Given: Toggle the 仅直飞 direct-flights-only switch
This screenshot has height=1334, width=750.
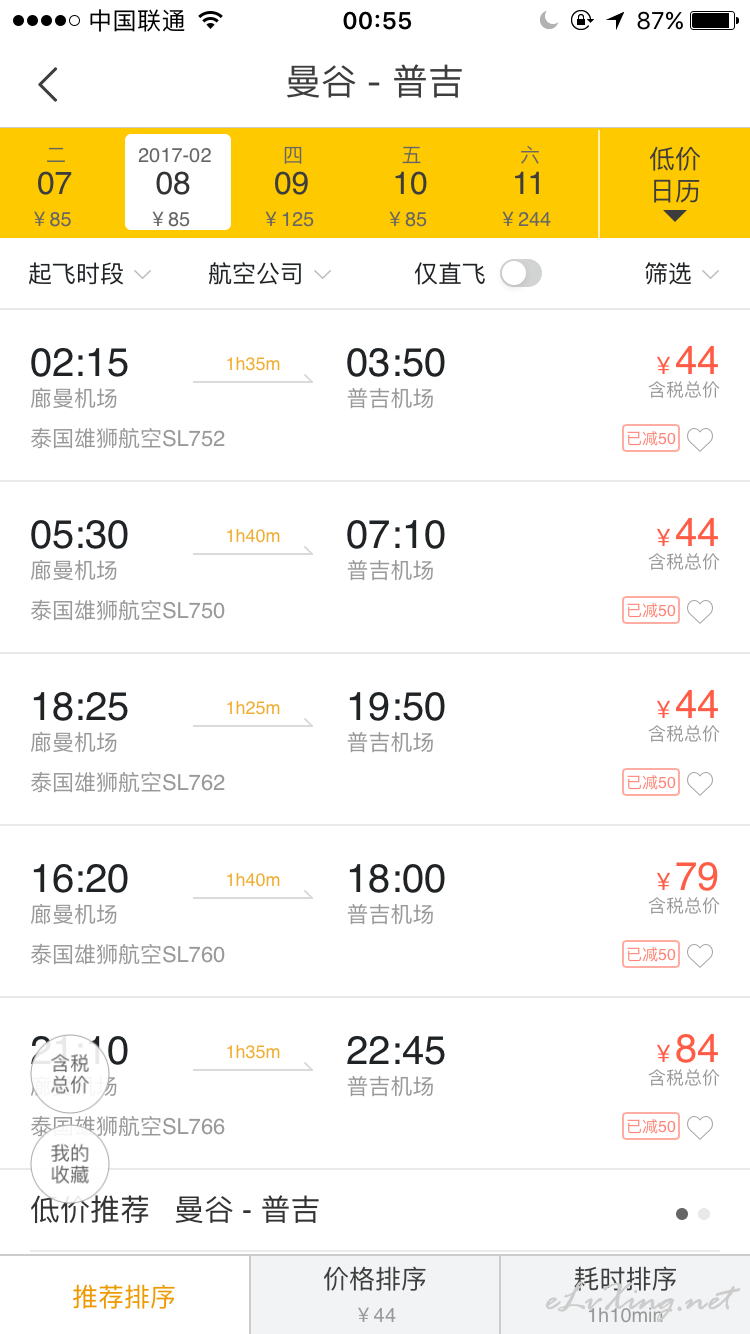Looking at the screenshot, I should pos(521,274).
